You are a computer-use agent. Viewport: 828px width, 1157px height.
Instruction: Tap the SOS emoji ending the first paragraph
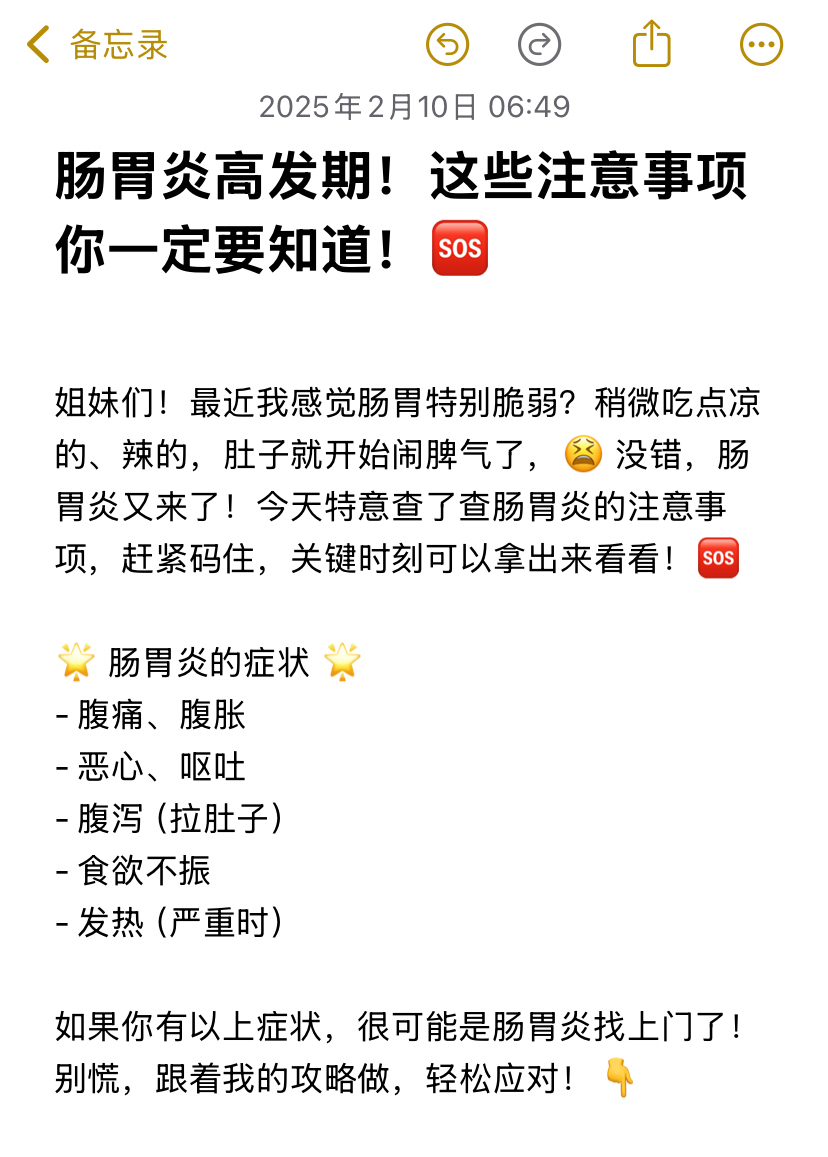pos(716,558)
